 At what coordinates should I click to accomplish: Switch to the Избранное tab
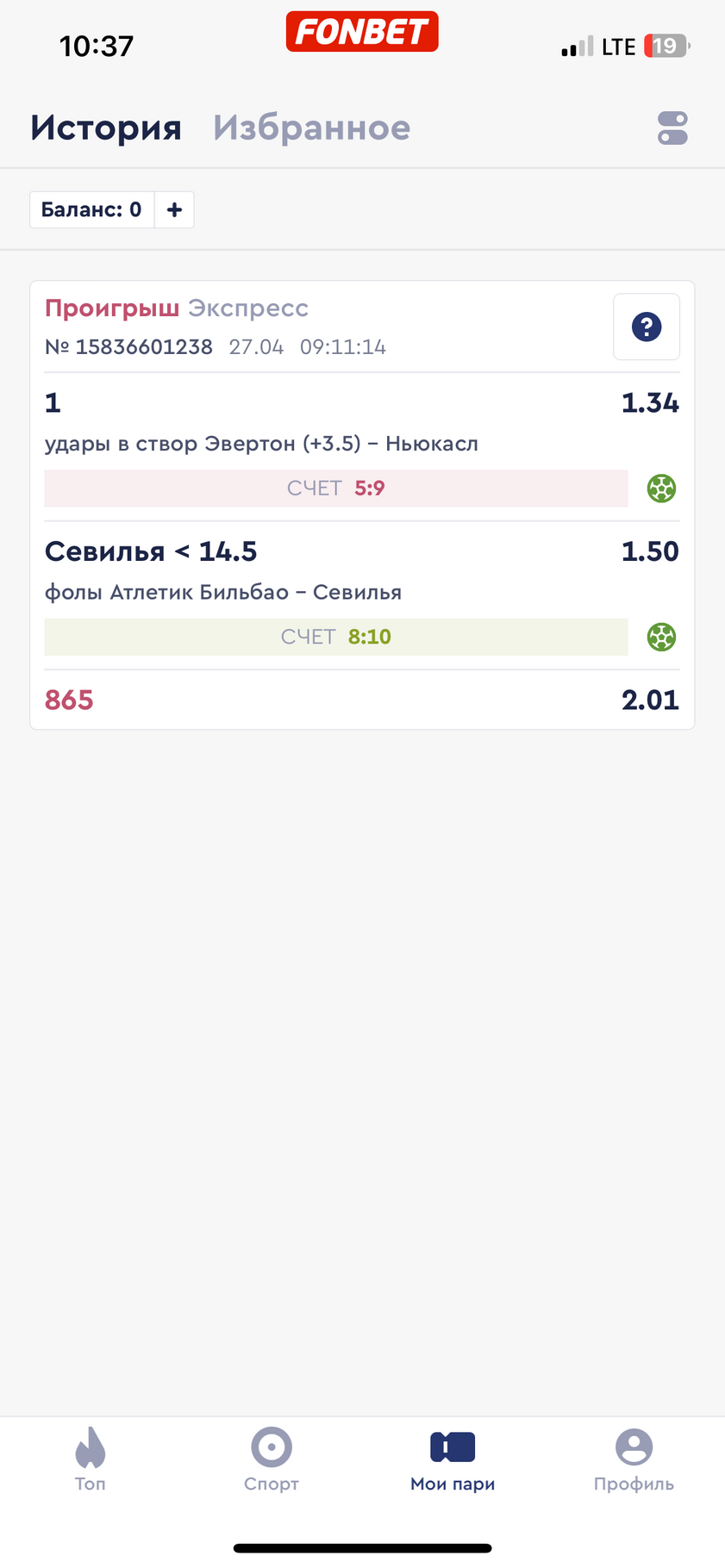tap(312, 128)
